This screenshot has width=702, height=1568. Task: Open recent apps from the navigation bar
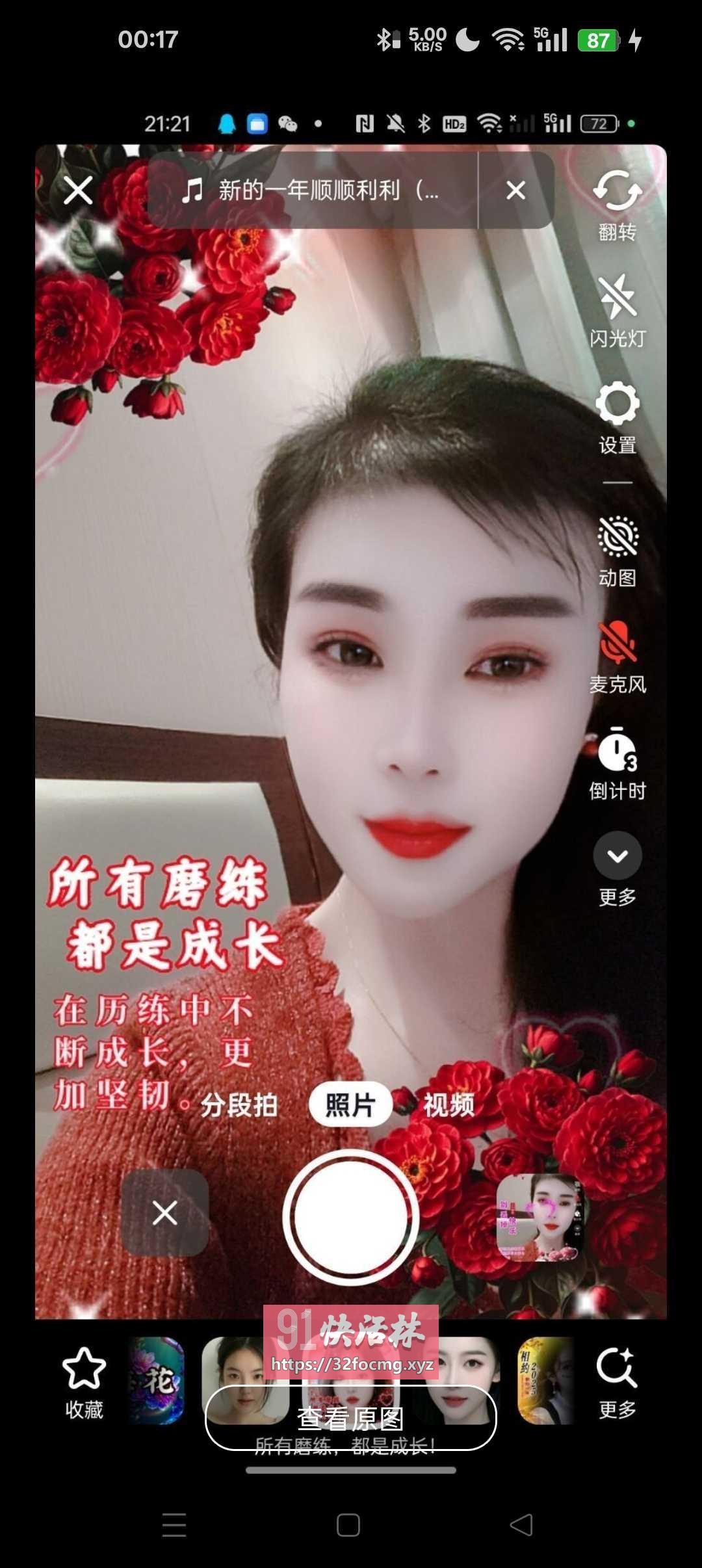[x=174, y=1525]
